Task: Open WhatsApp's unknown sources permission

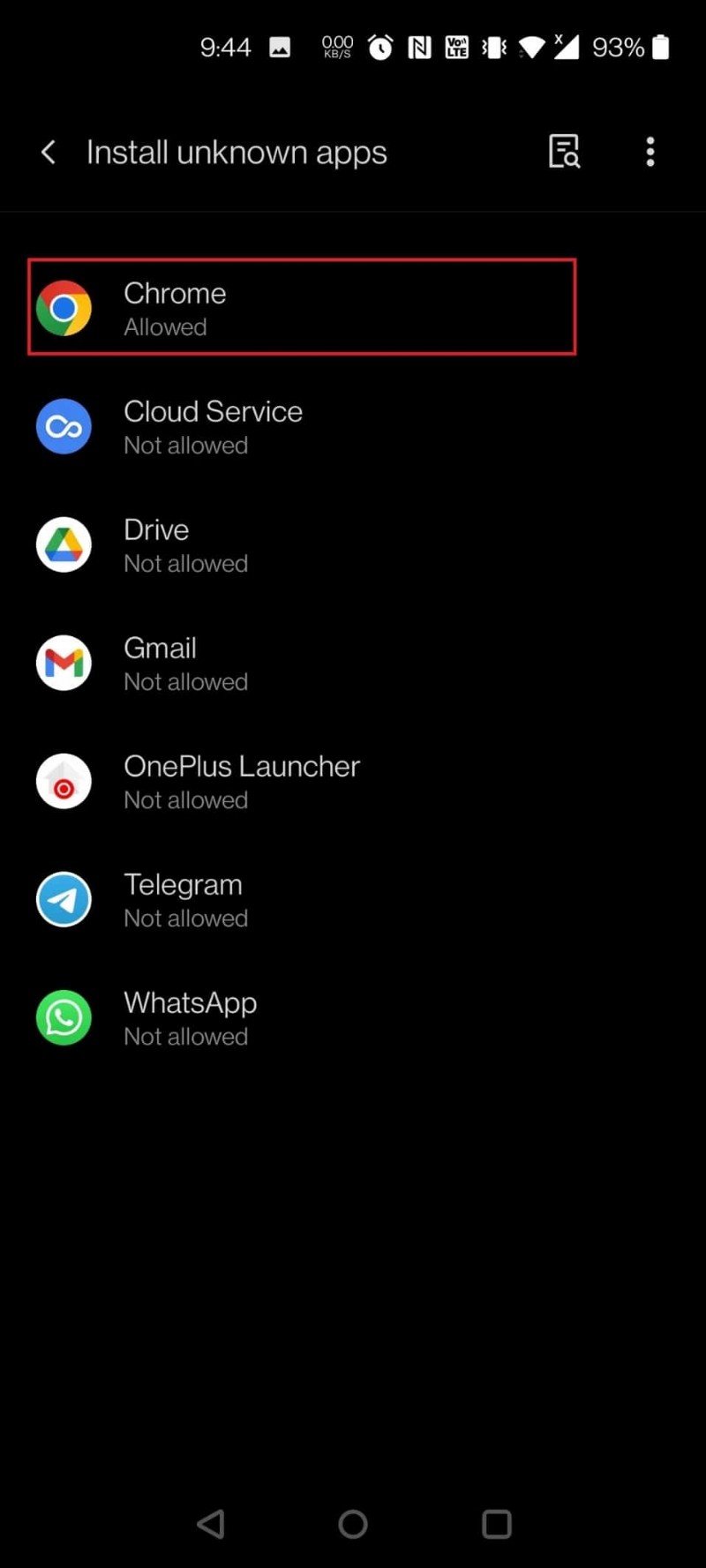Action: (300, 1017)
